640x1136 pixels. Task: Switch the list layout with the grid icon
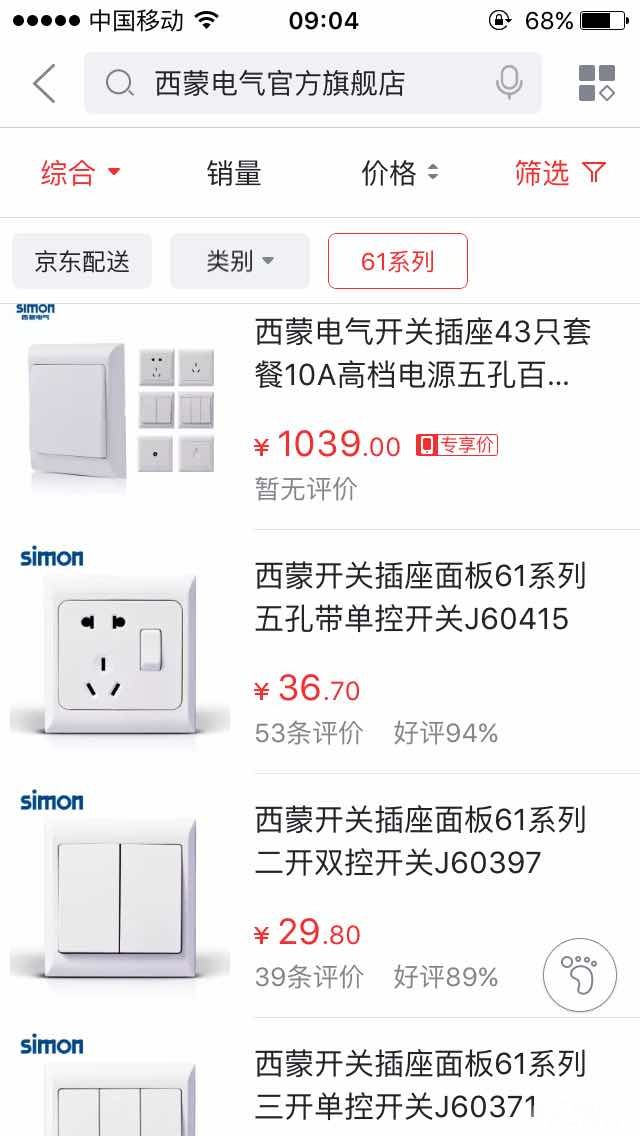597,83
